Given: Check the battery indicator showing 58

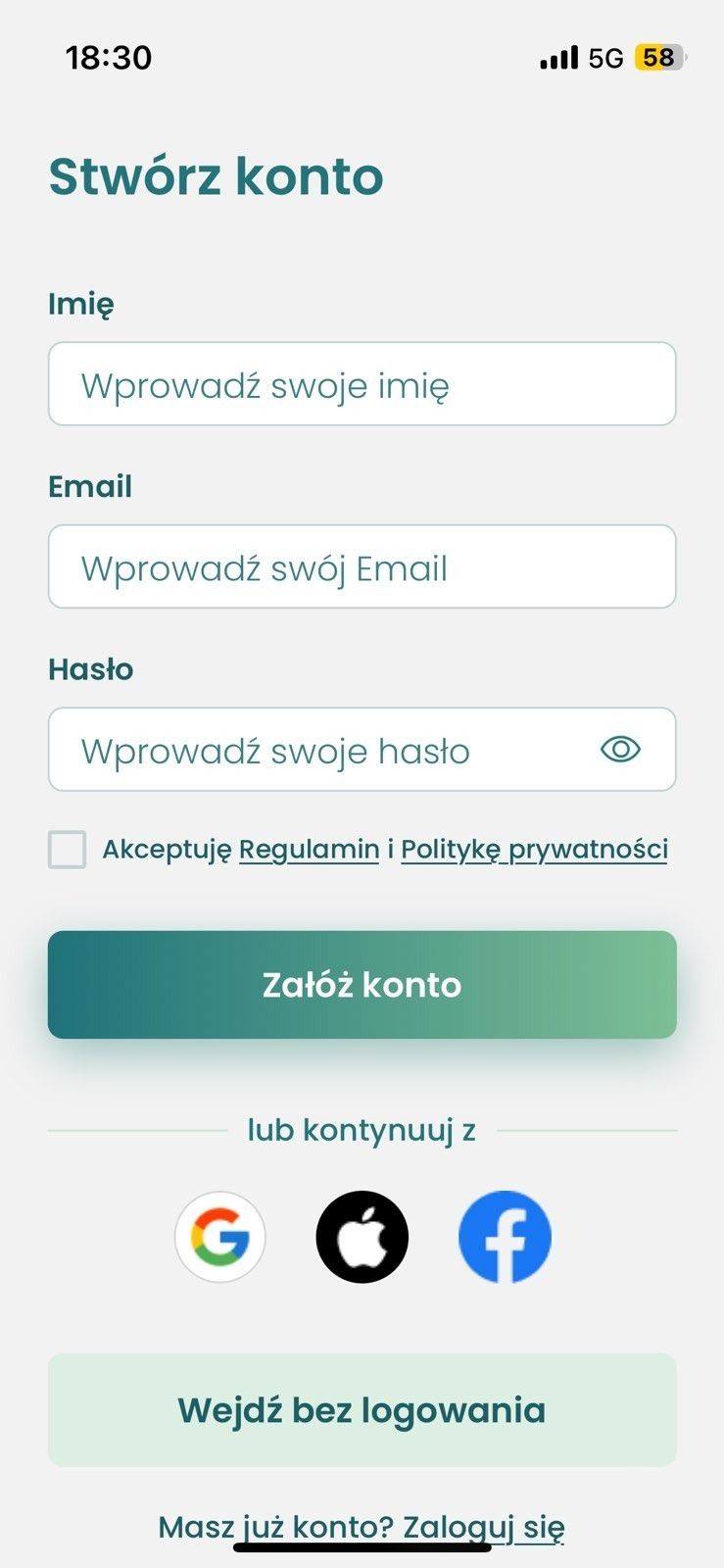Looking at the screenshot, I should coord(657,57).
